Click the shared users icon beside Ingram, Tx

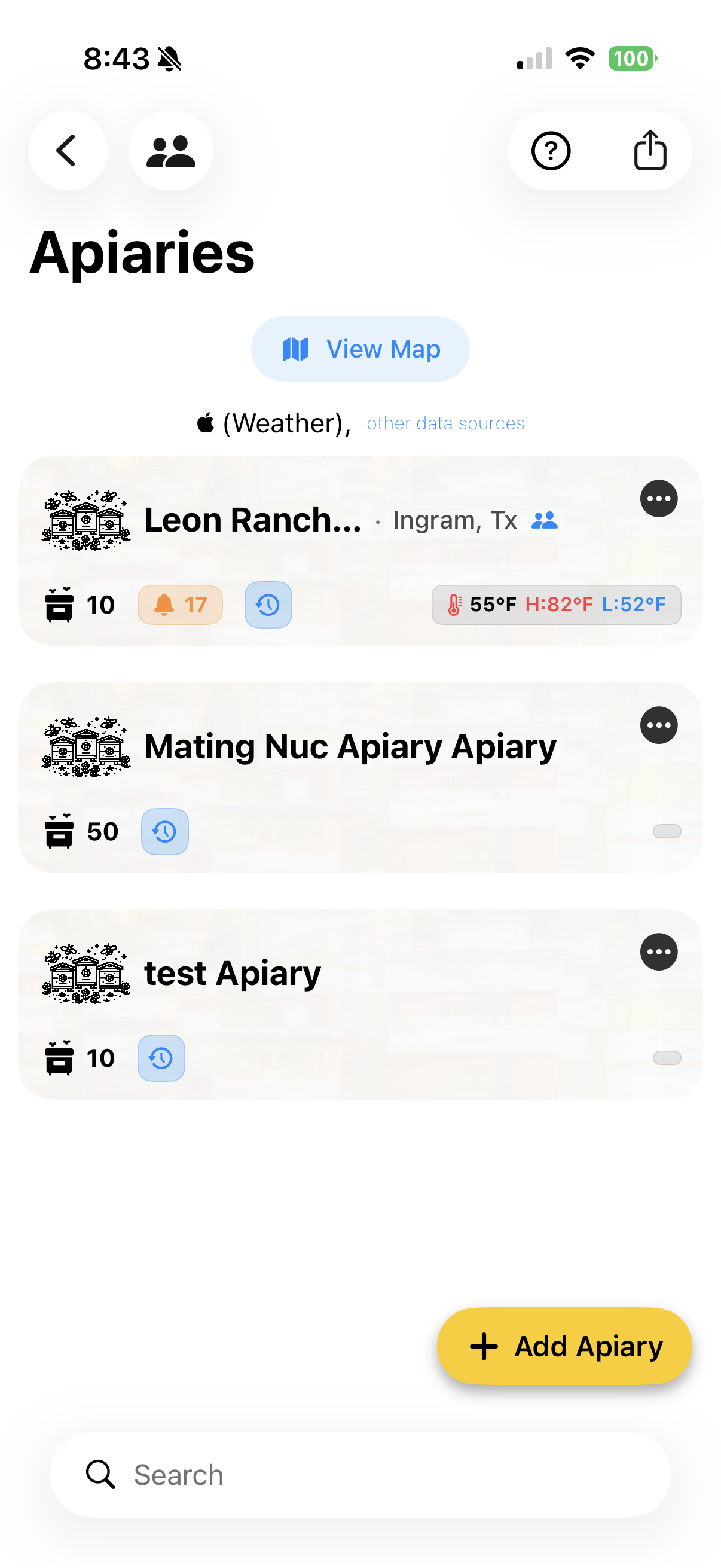click(544, 520)
